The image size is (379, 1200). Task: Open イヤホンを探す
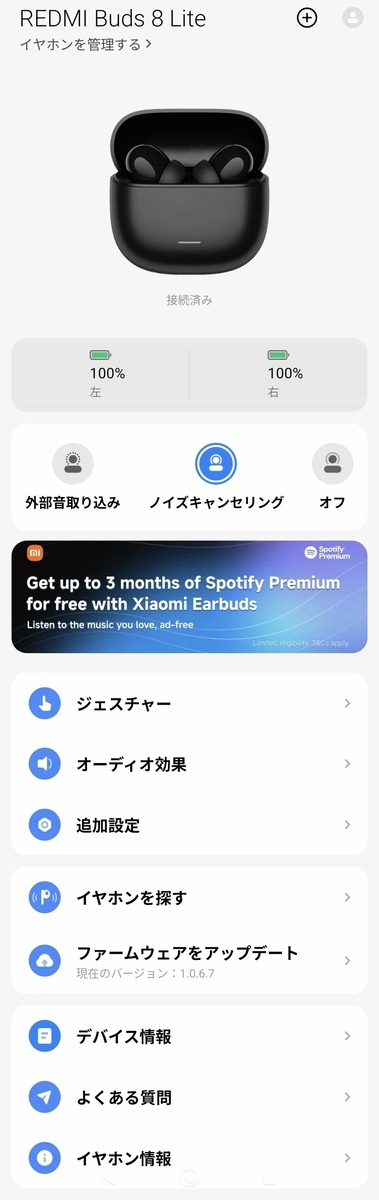click(189, 897)
